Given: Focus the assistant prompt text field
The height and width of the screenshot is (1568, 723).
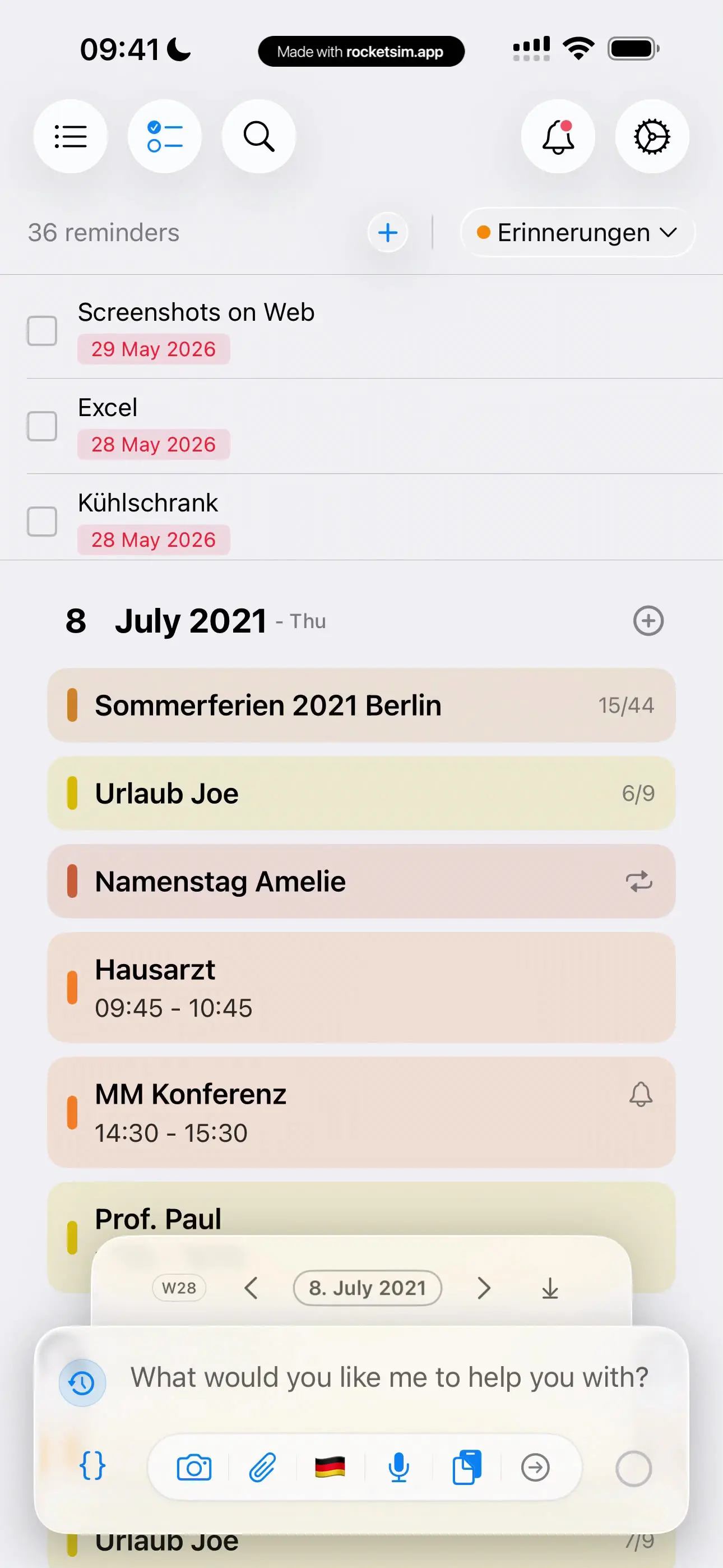Looking at the screenshot, I should coord(390,1377).
